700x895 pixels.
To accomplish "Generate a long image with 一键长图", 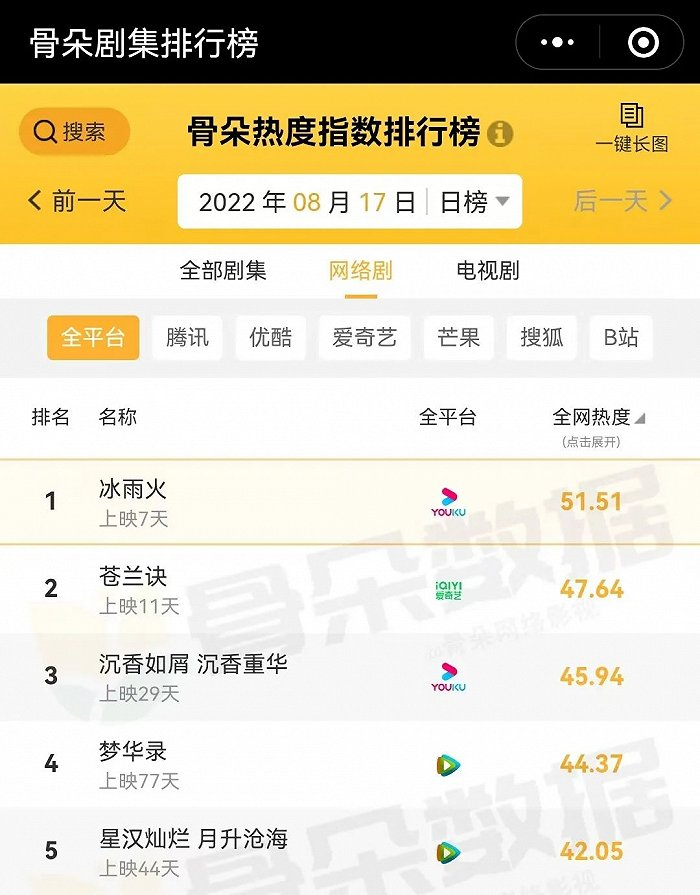I will coord(631,128).
